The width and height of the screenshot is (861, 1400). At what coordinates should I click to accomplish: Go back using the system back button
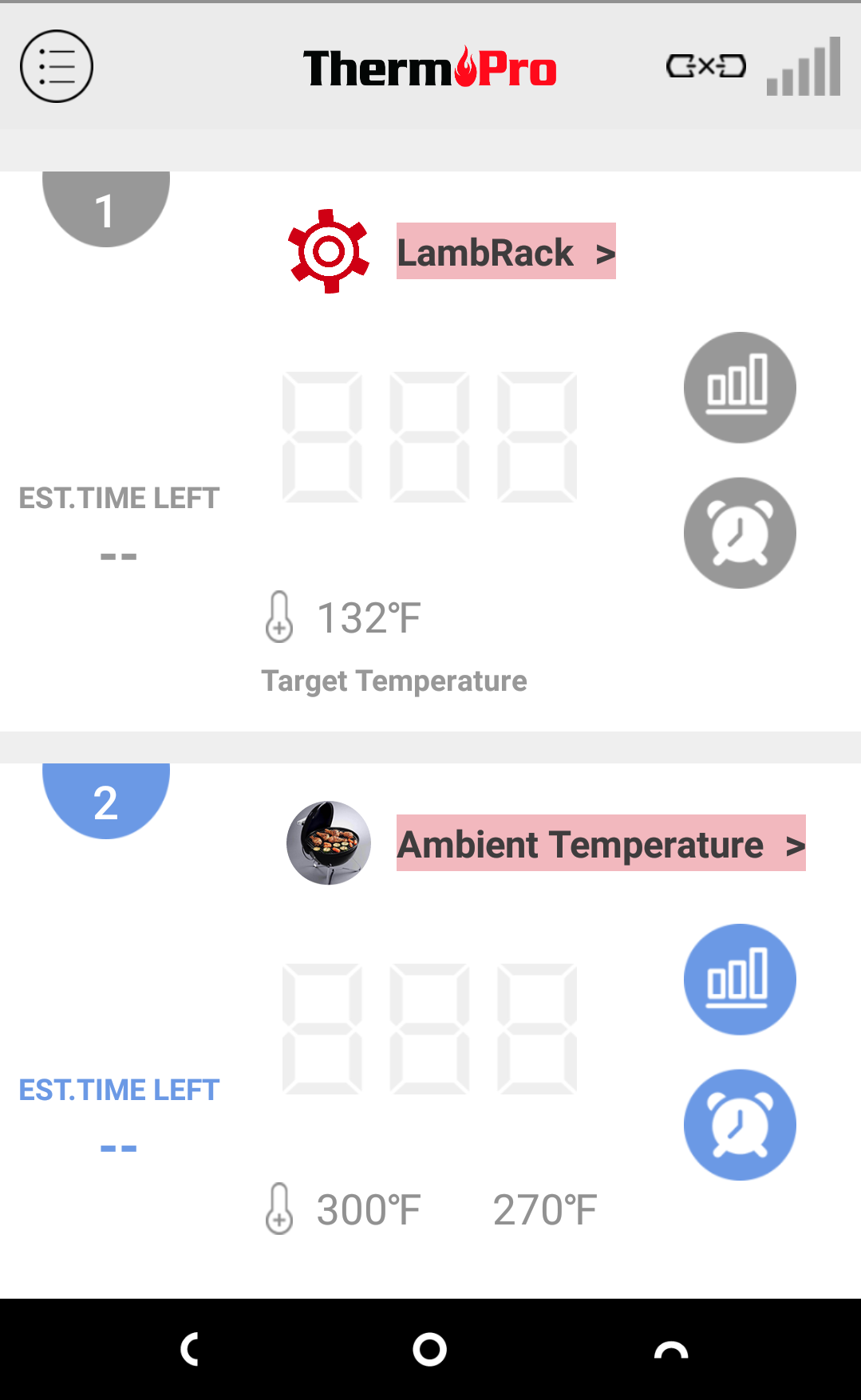tap(190, 1349)
